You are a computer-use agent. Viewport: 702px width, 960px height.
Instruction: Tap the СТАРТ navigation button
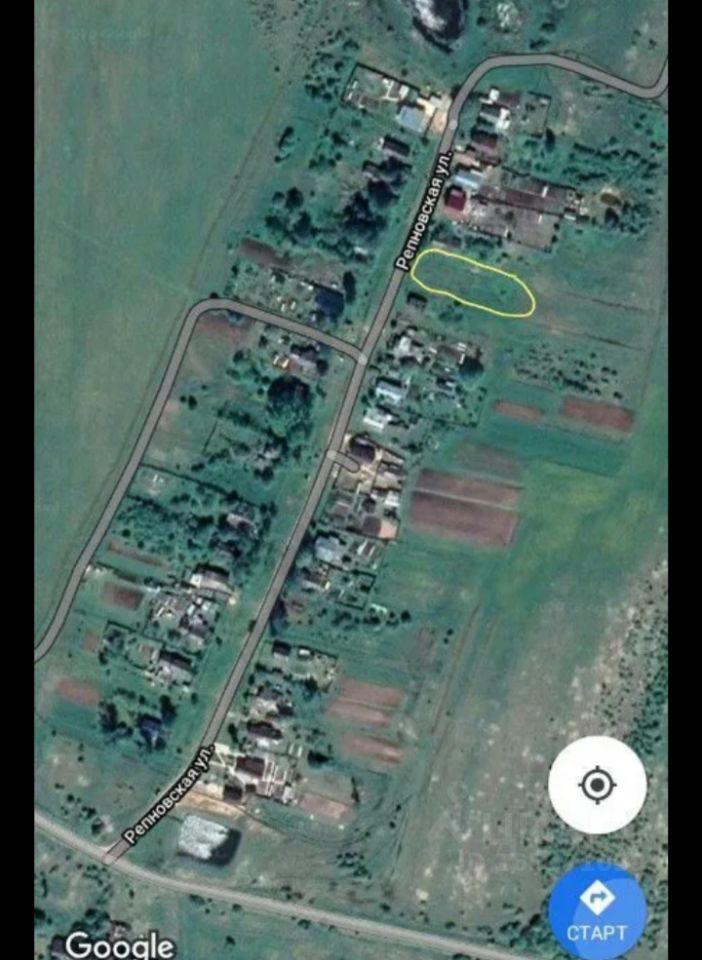(x=598, y=912)
